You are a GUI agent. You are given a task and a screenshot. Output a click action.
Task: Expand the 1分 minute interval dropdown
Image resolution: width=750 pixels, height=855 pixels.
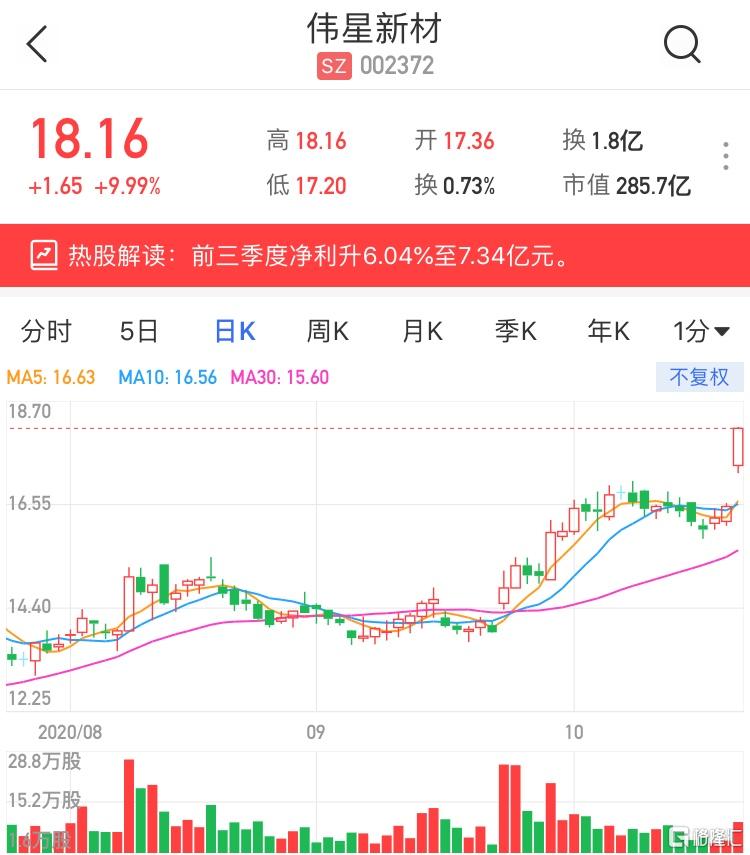tap(701, 331)
